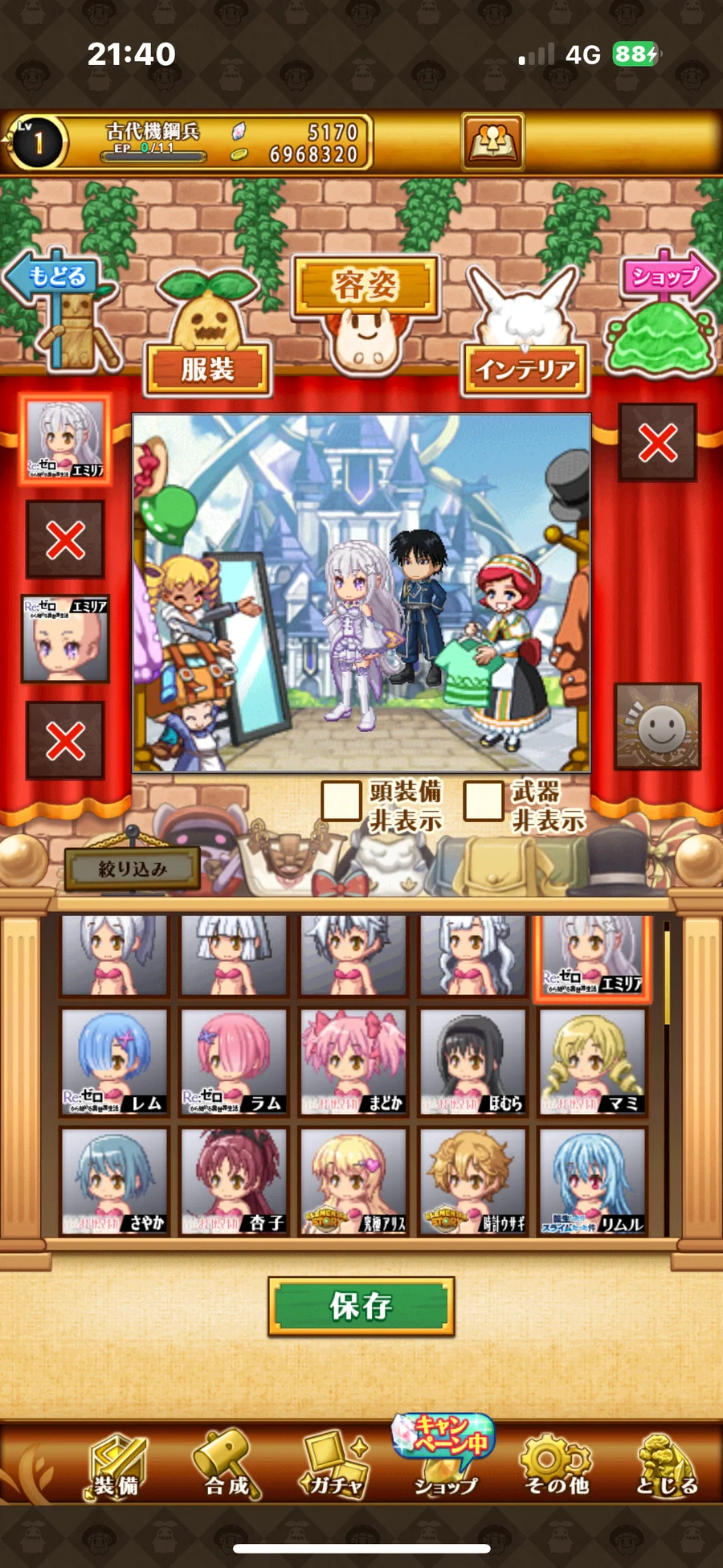This screenshot has height=1568, width=723.
Task: Pick the まどか hairstyle
Action: 353,1062
